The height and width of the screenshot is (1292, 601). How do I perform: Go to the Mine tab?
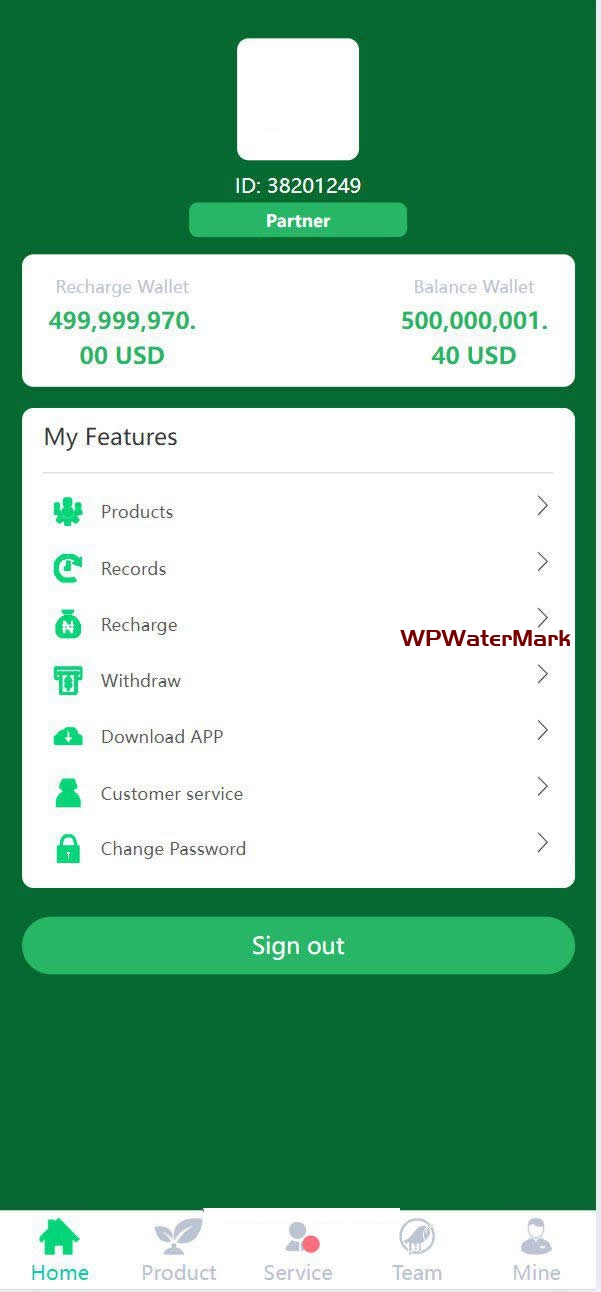click(536, 1251)
